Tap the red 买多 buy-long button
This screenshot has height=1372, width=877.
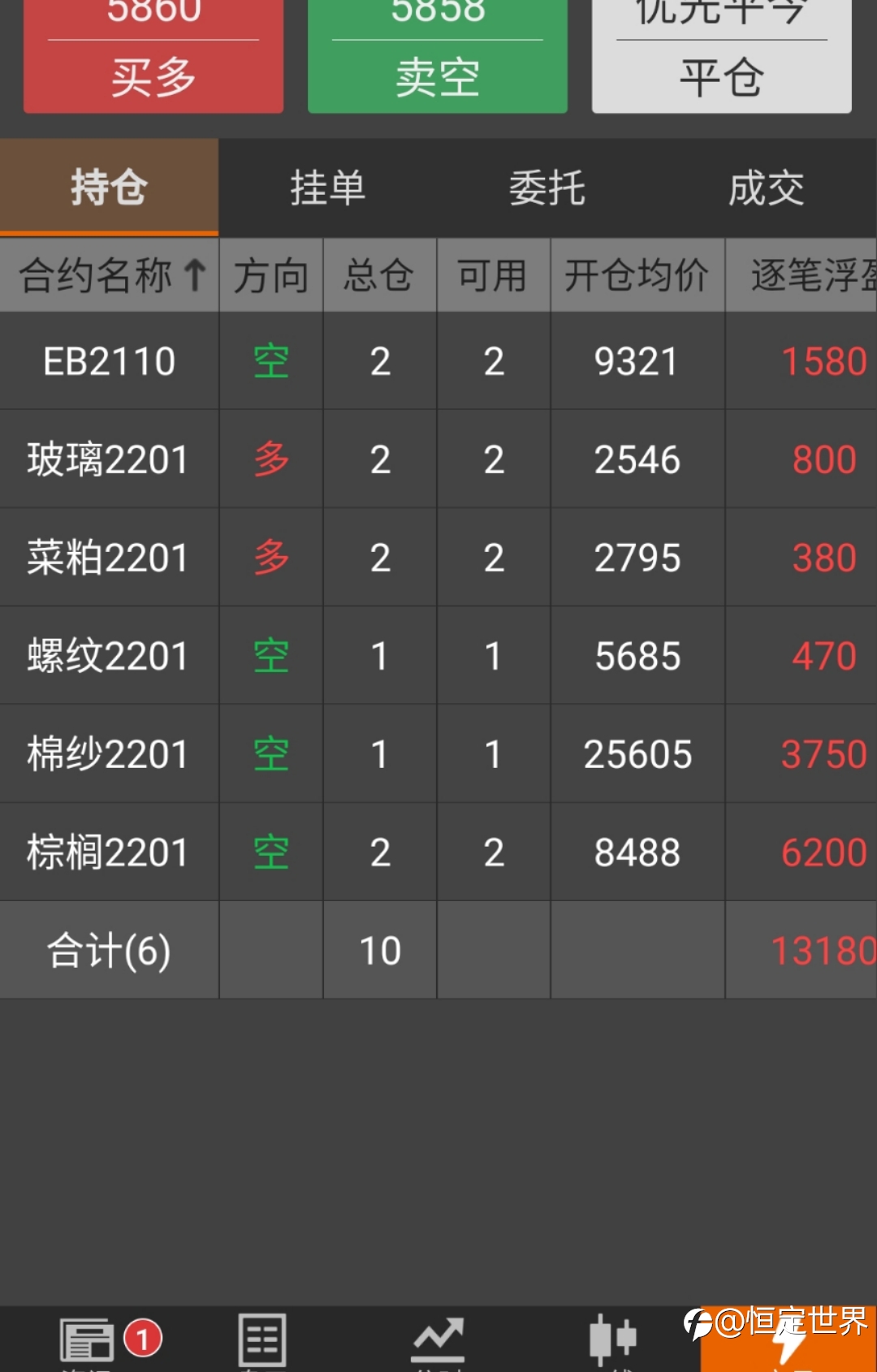153,55
